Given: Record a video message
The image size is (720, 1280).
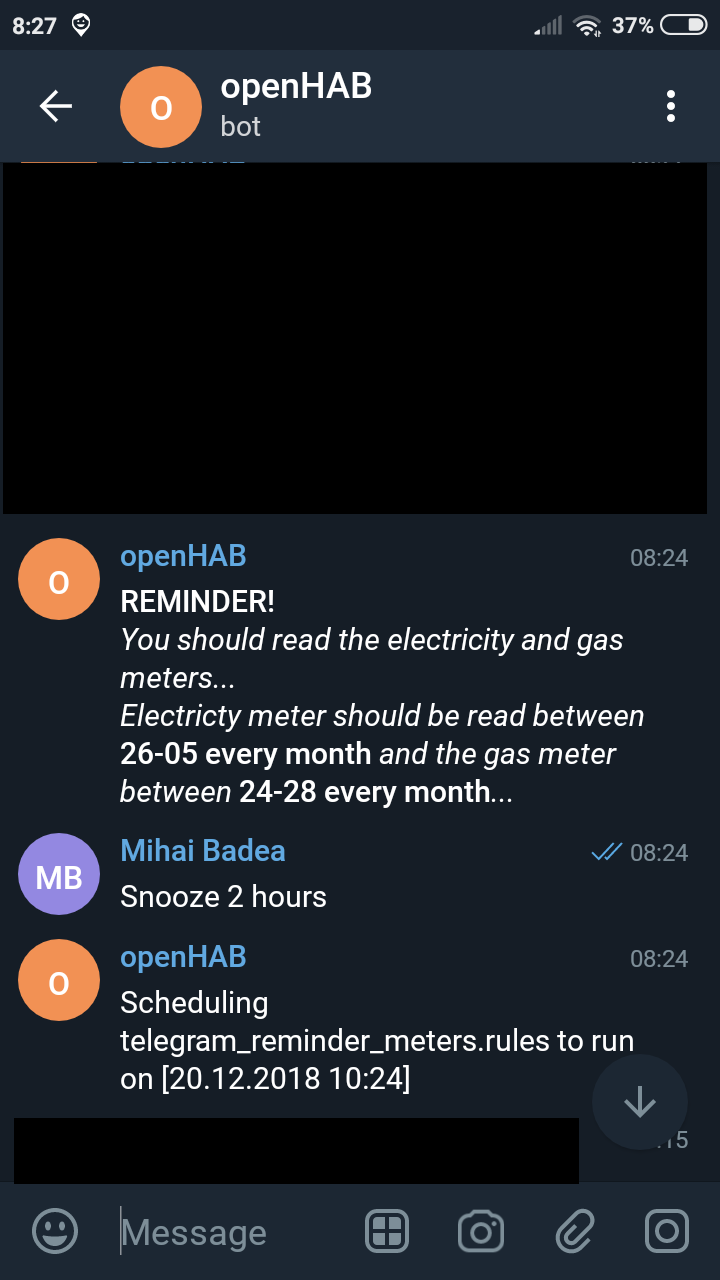Looking at the screenshot, I should click(x=666, y=1231).
